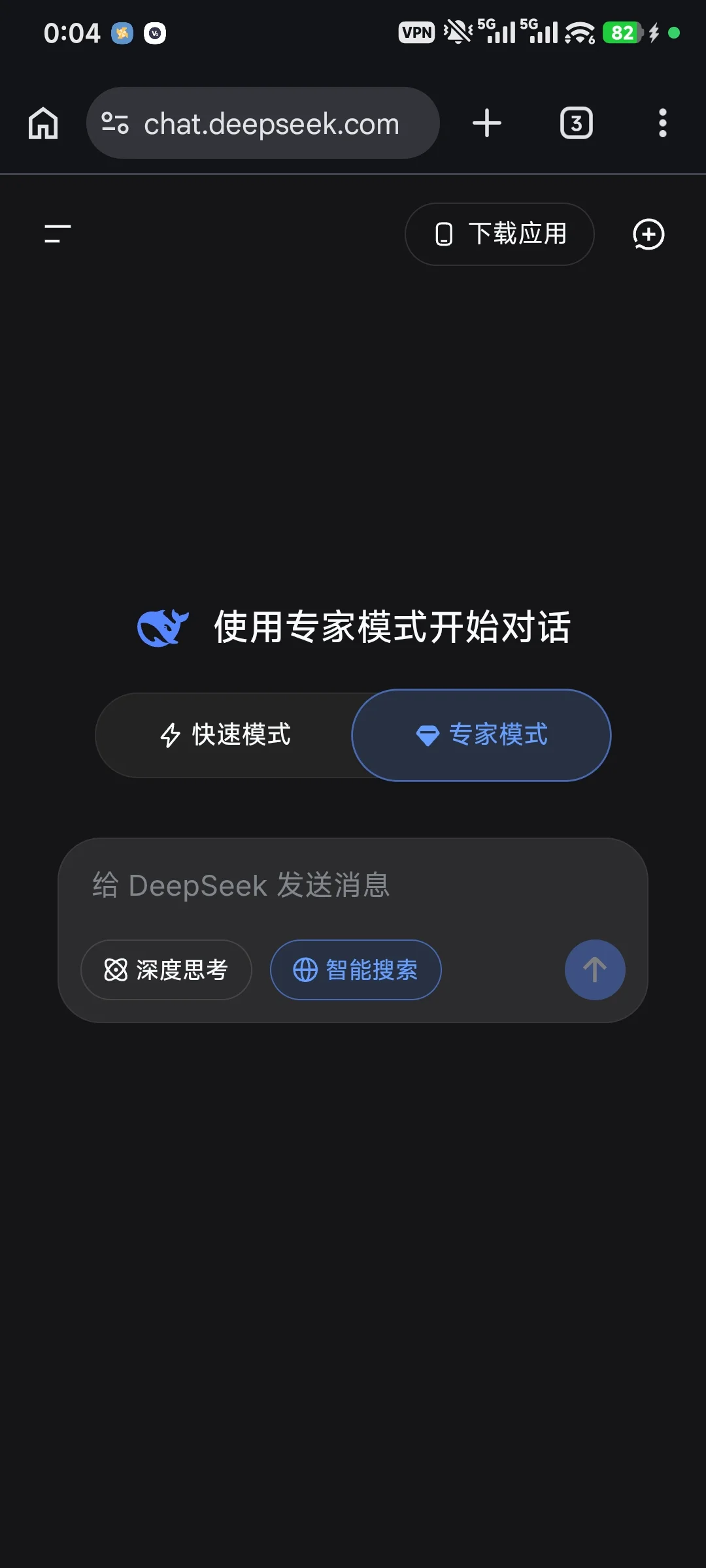The image size is (706, 1568).
Task: Tap the chat.deepseek.com address bar
Action: [271, 123]
